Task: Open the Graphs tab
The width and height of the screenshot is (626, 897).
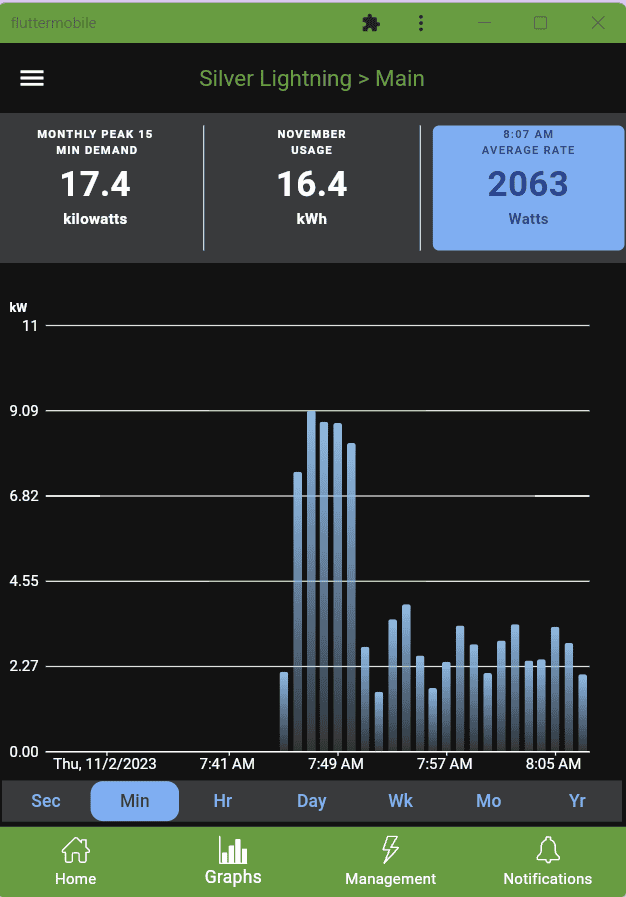Action: (x=233, y=862)
